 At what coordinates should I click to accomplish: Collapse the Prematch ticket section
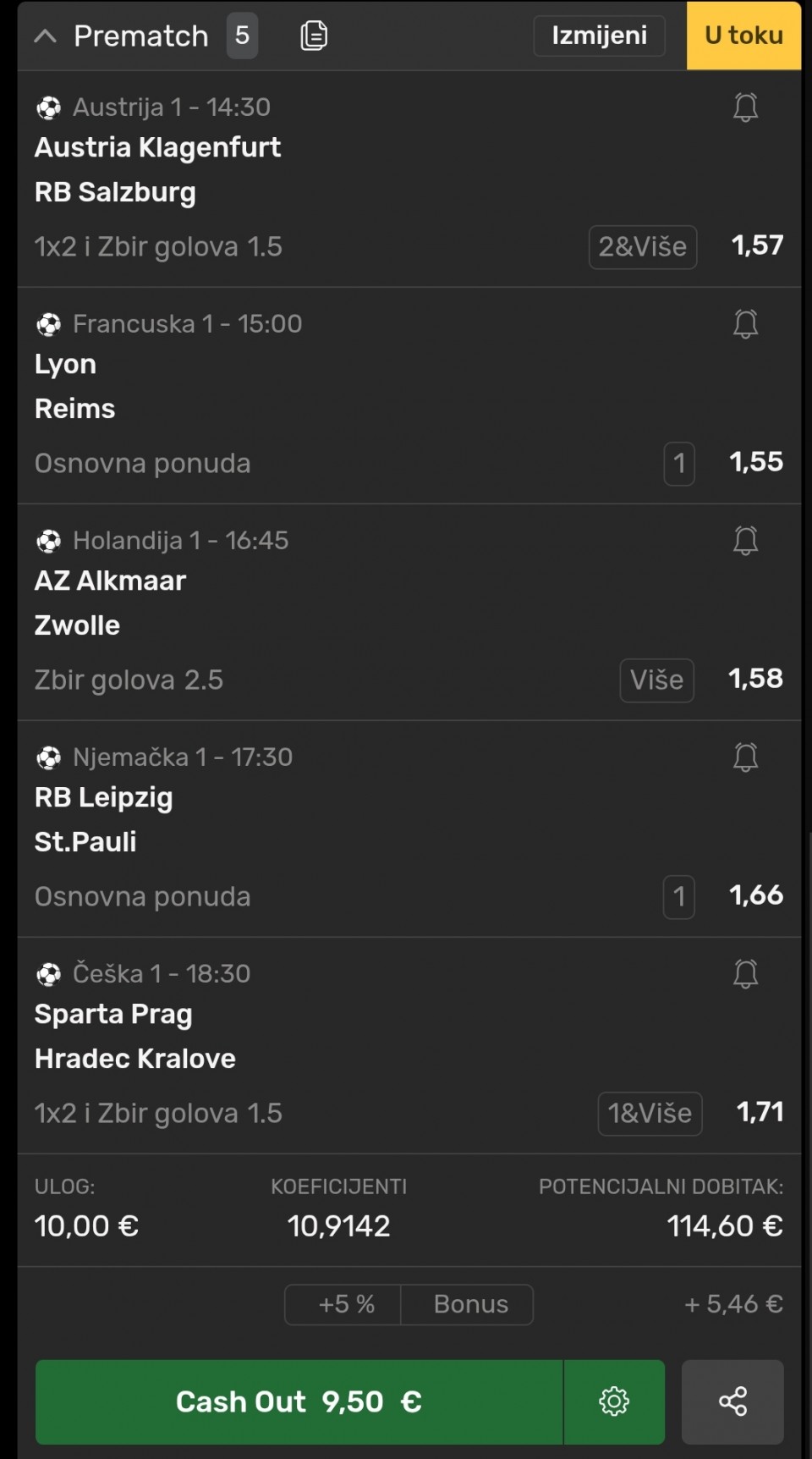46,36
